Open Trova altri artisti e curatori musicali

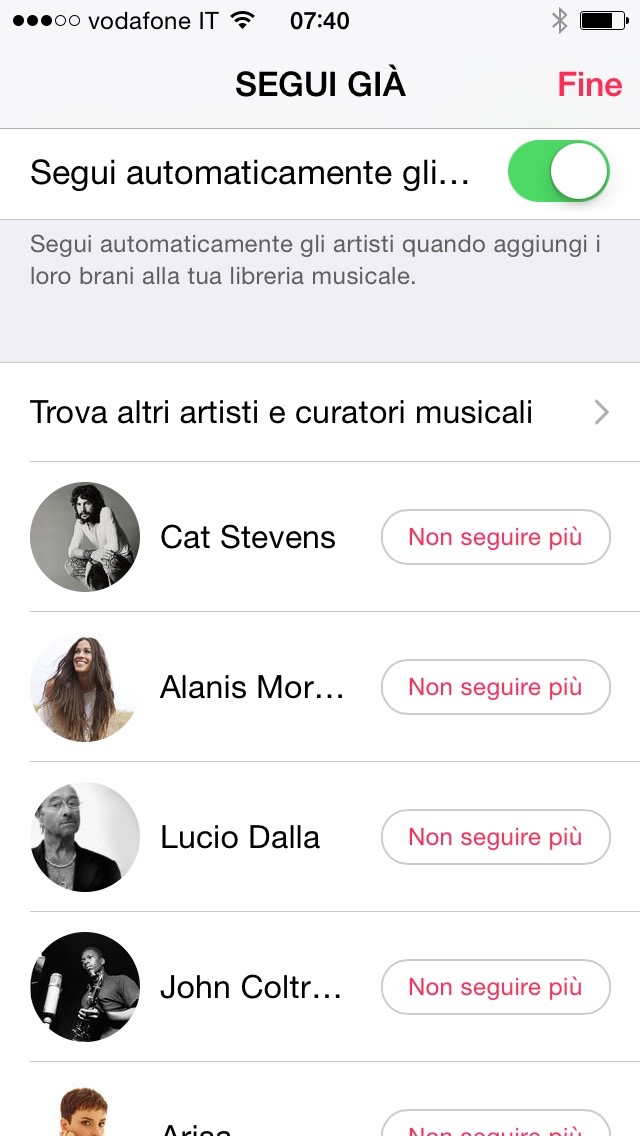320,412
